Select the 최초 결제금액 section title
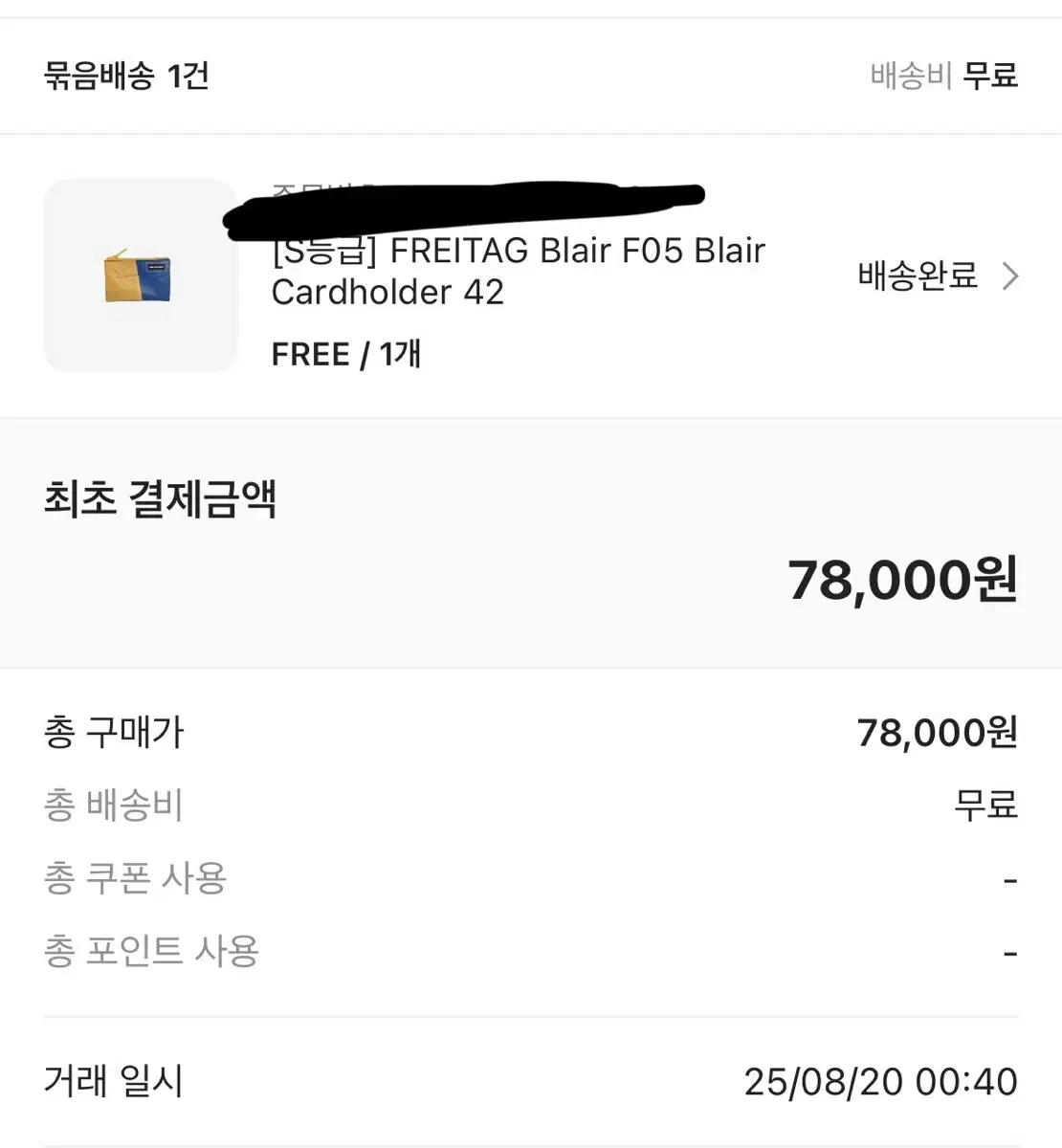The image size is (1062, 1148). tap(161, 499)
